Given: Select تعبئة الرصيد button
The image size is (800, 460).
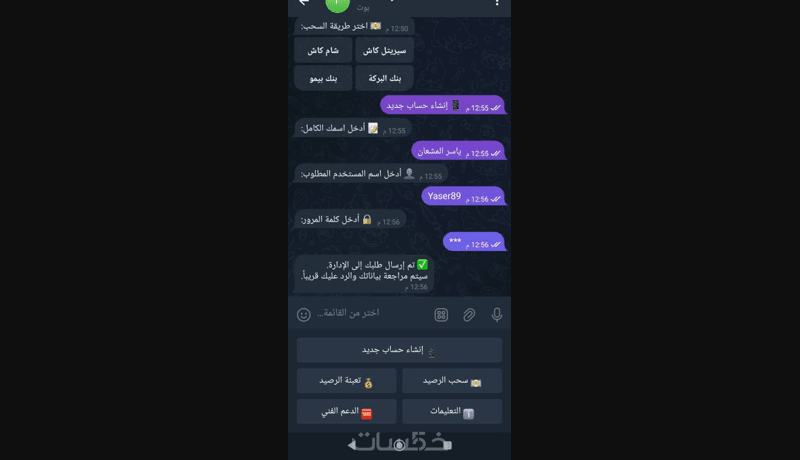Looking at the screenshot, I should tap(346, 381).
